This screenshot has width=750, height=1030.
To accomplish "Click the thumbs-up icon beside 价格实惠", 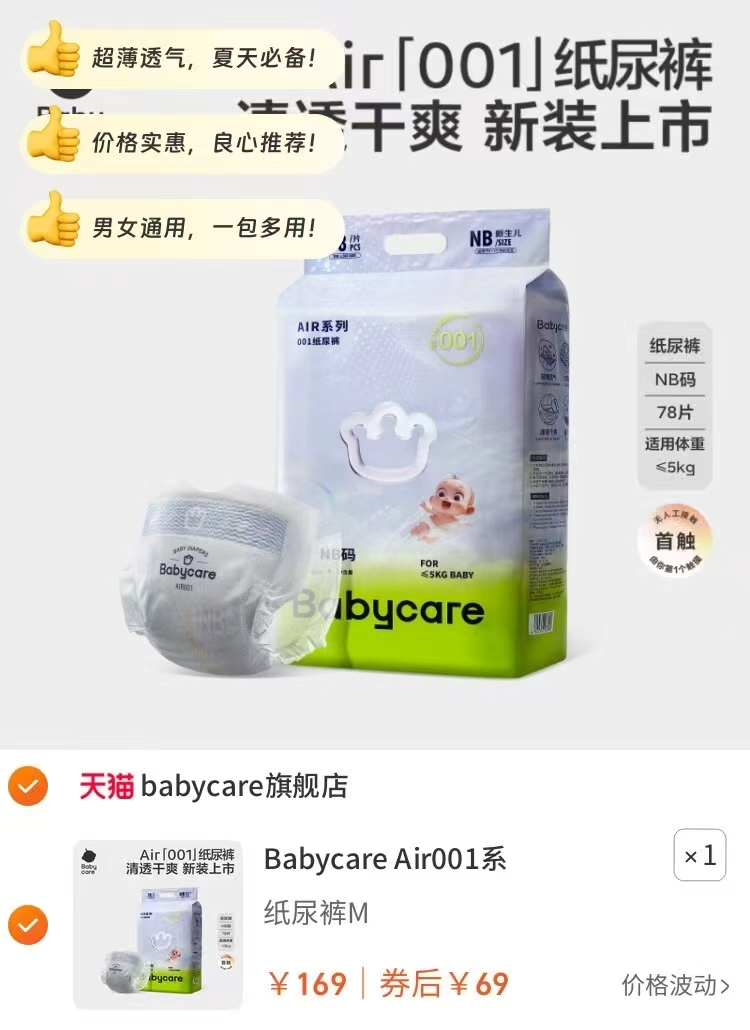I will click(55, 140).
